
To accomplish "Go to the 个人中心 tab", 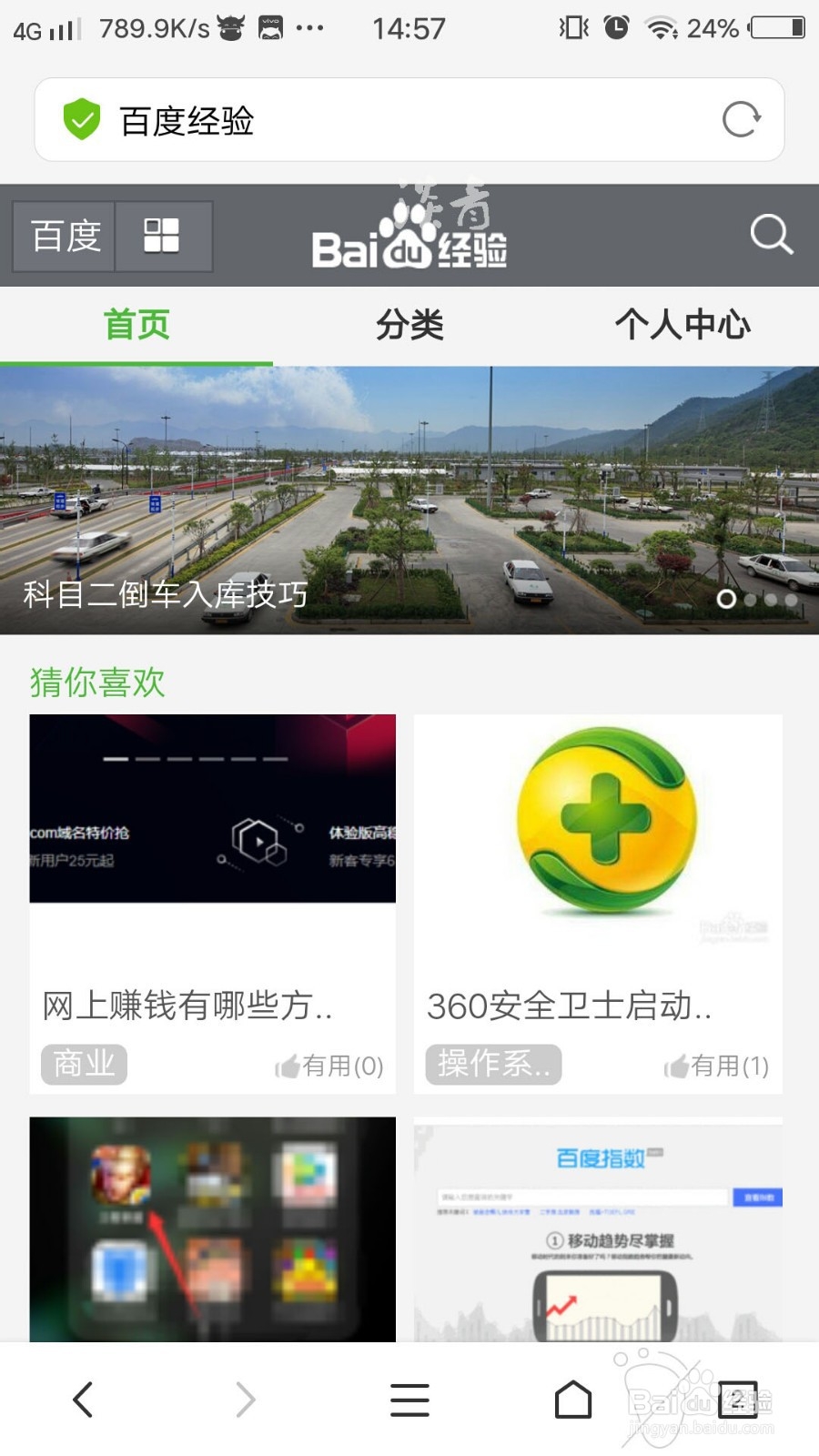I will (x=682, y=325).
